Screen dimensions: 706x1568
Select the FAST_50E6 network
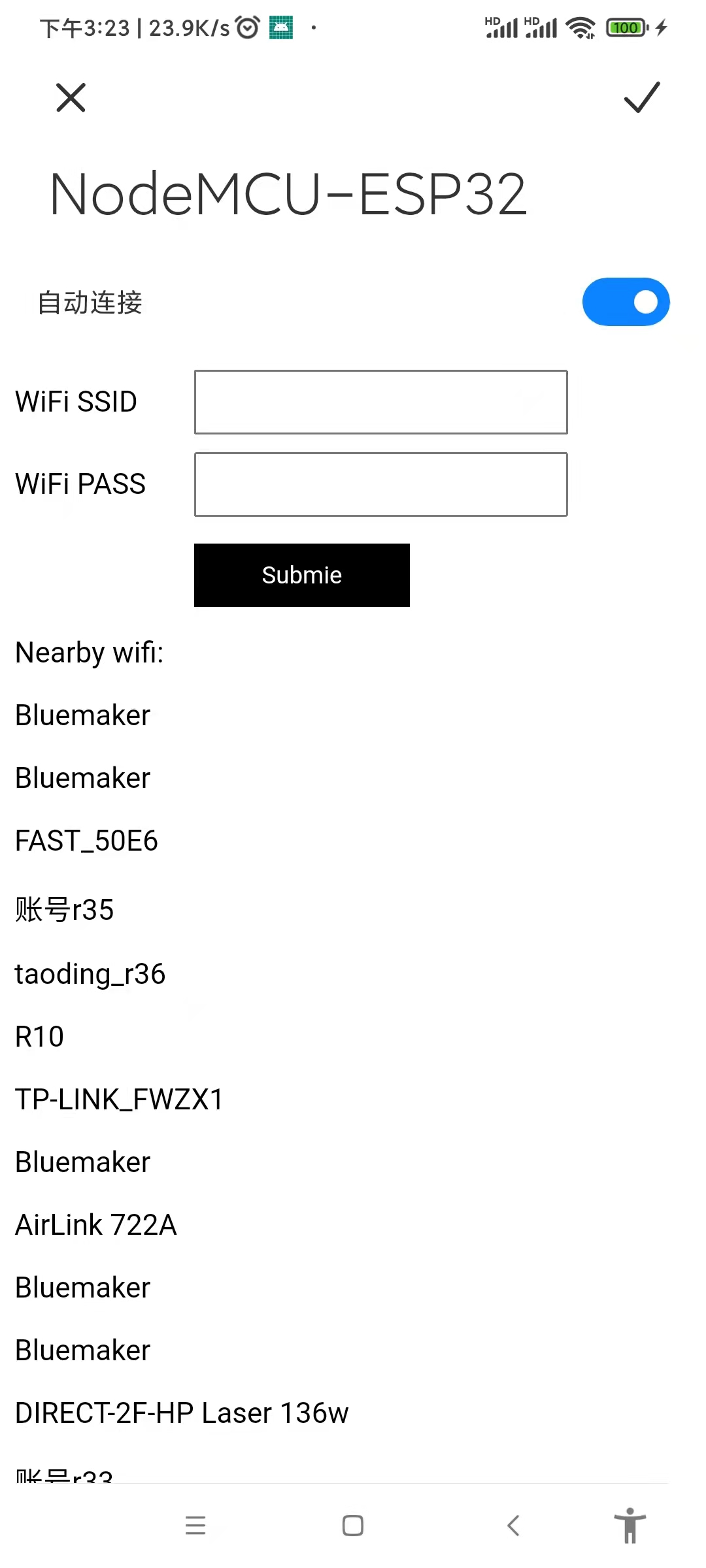[x=86, y=841]
